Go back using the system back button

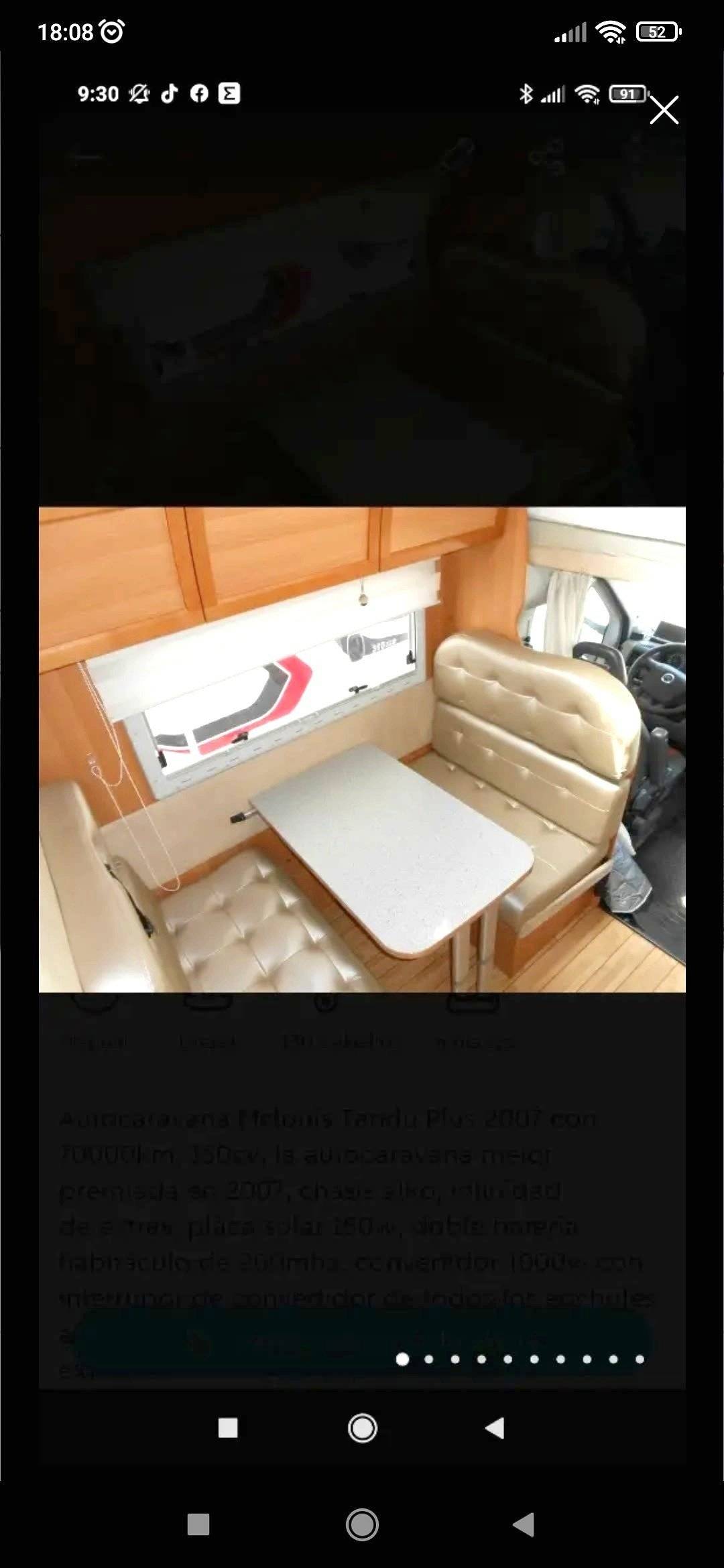tap(524, 1524)
